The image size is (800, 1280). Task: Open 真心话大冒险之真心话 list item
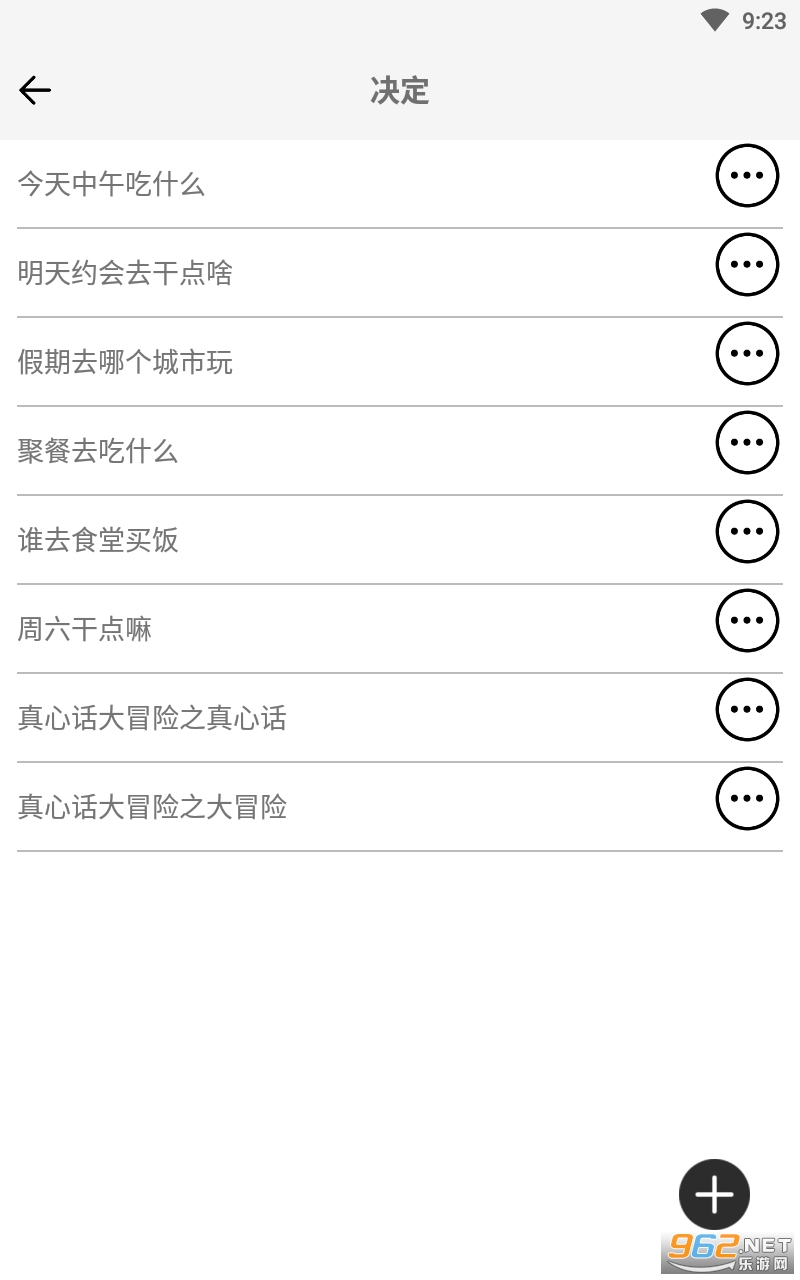point(152,718)
